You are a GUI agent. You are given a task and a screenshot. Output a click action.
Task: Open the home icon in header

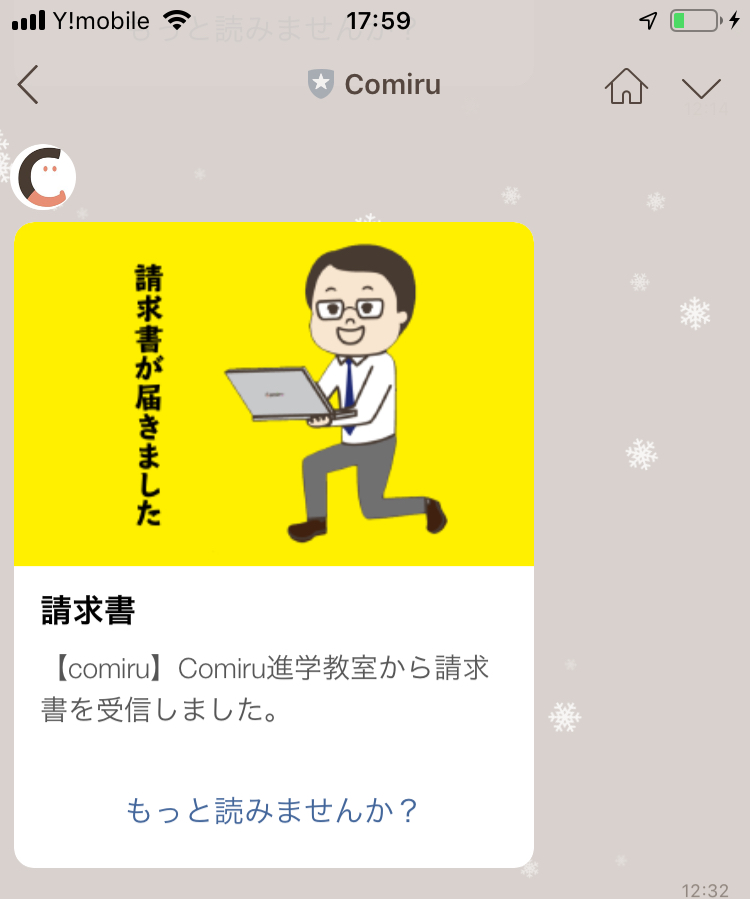click(626, 86)
